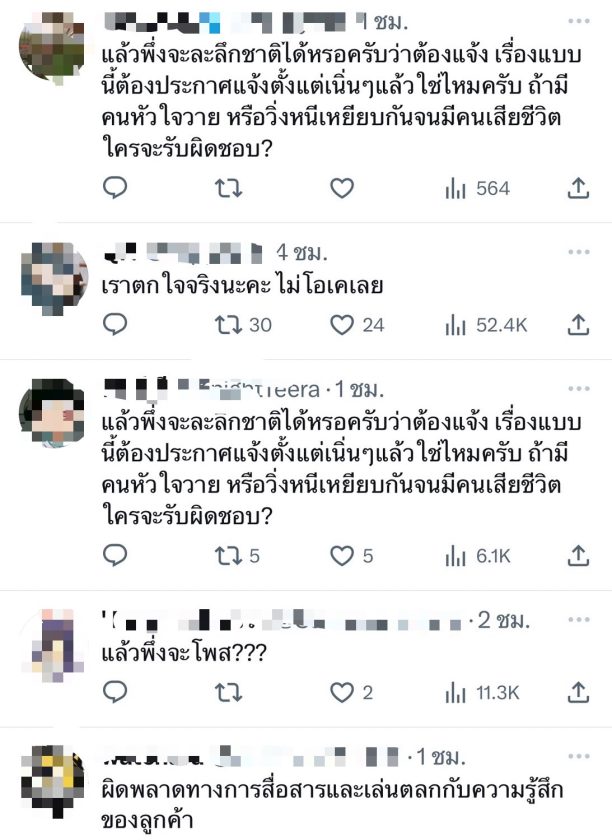The image size is (612, 840).
Task: Open profile picture of the 4 ชม. commenter
Action: point(53,270)
